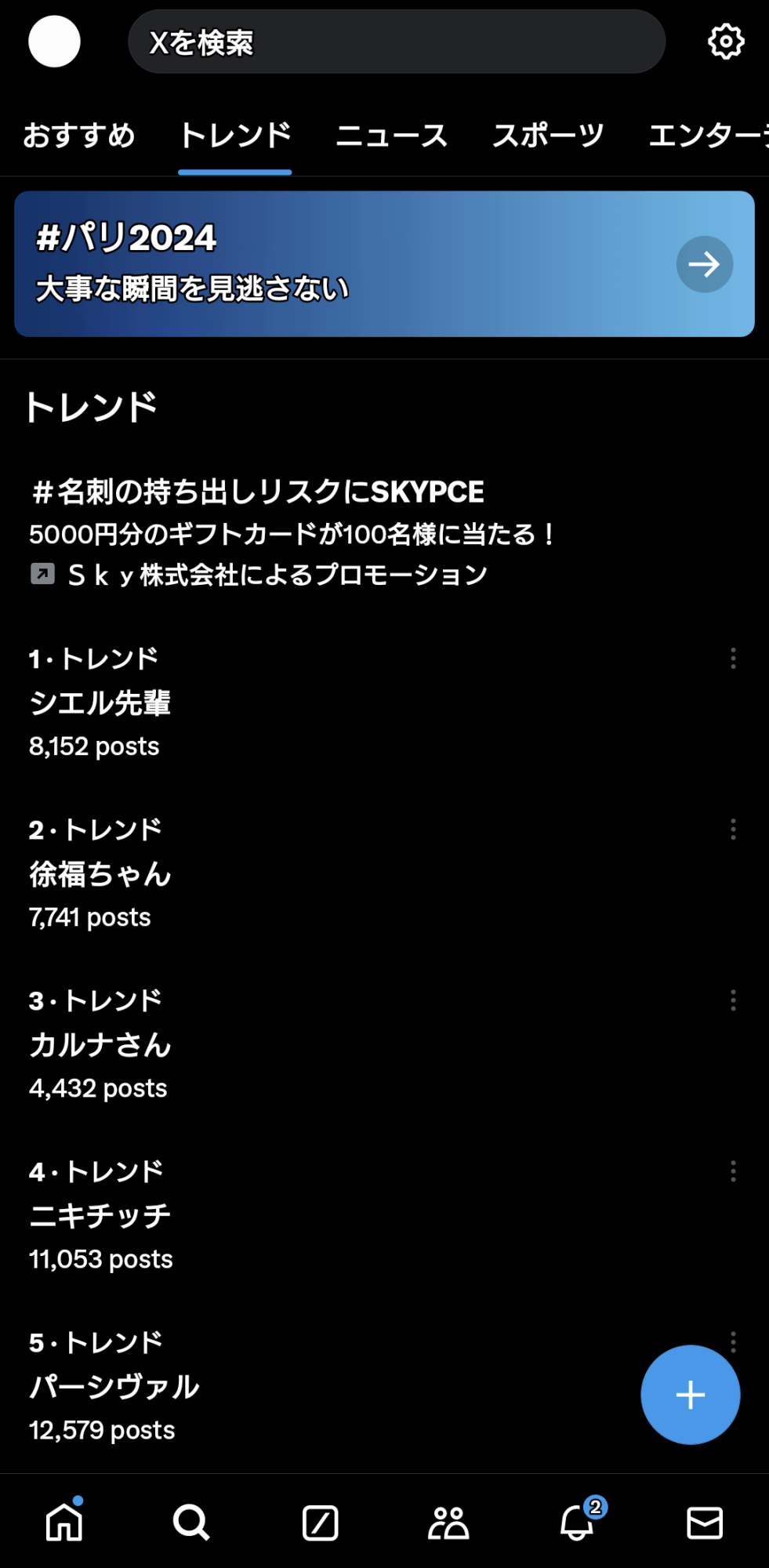View posts about 徐福ちゃん

point(100,873)
